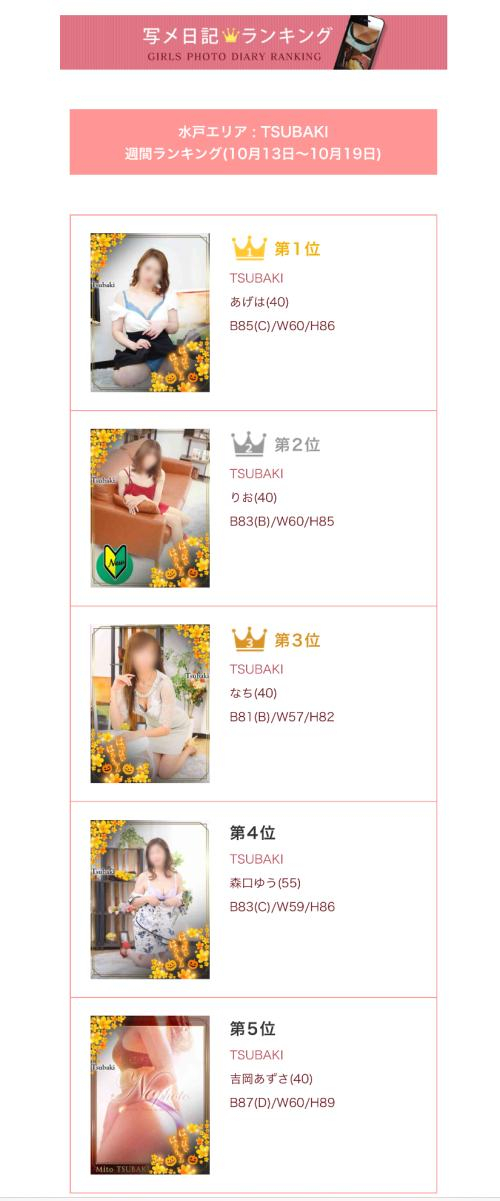View fifth-place profile 吉岡あずさ(40)
The height and width of the screenshot is (1201, 500).
[272, 1079]
